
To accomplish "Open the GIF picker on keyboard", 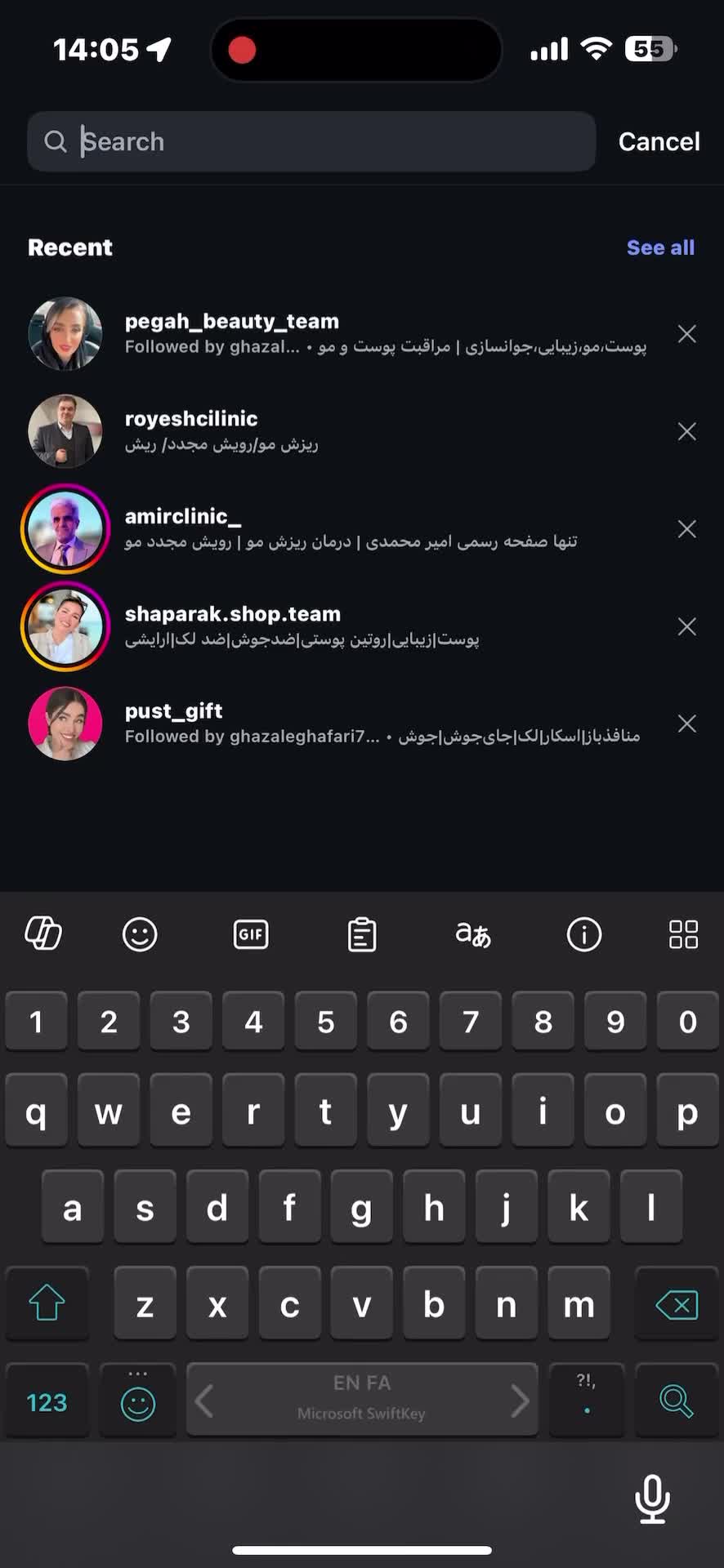I will point(251,934).
